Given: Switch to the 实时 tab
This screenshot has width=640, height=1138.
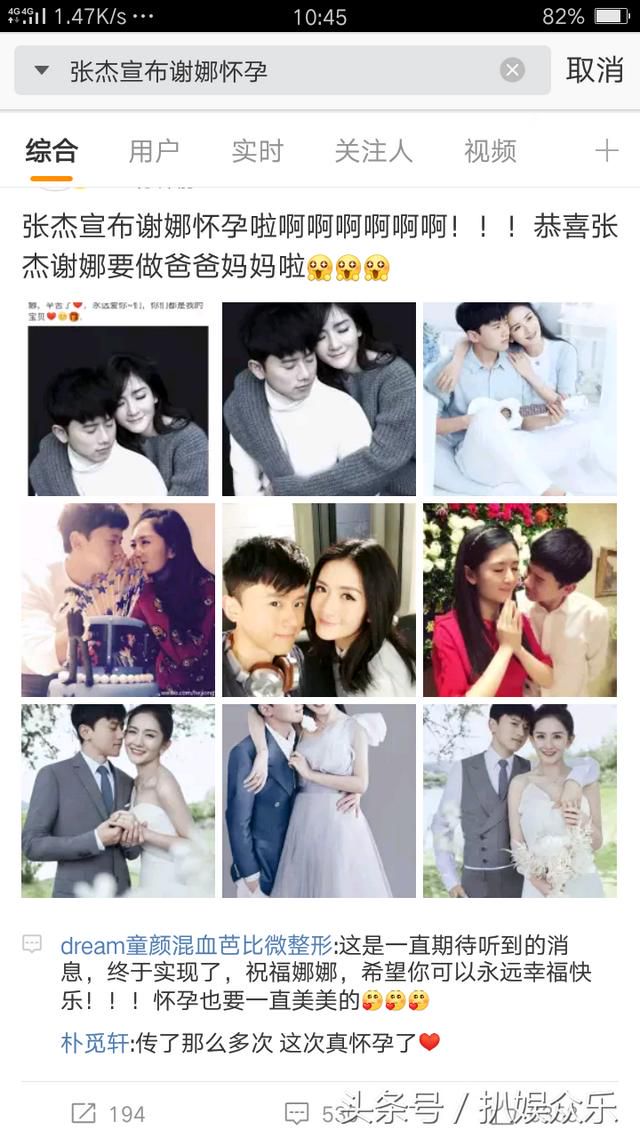Looking at the screenshot, I should (257, 151).
